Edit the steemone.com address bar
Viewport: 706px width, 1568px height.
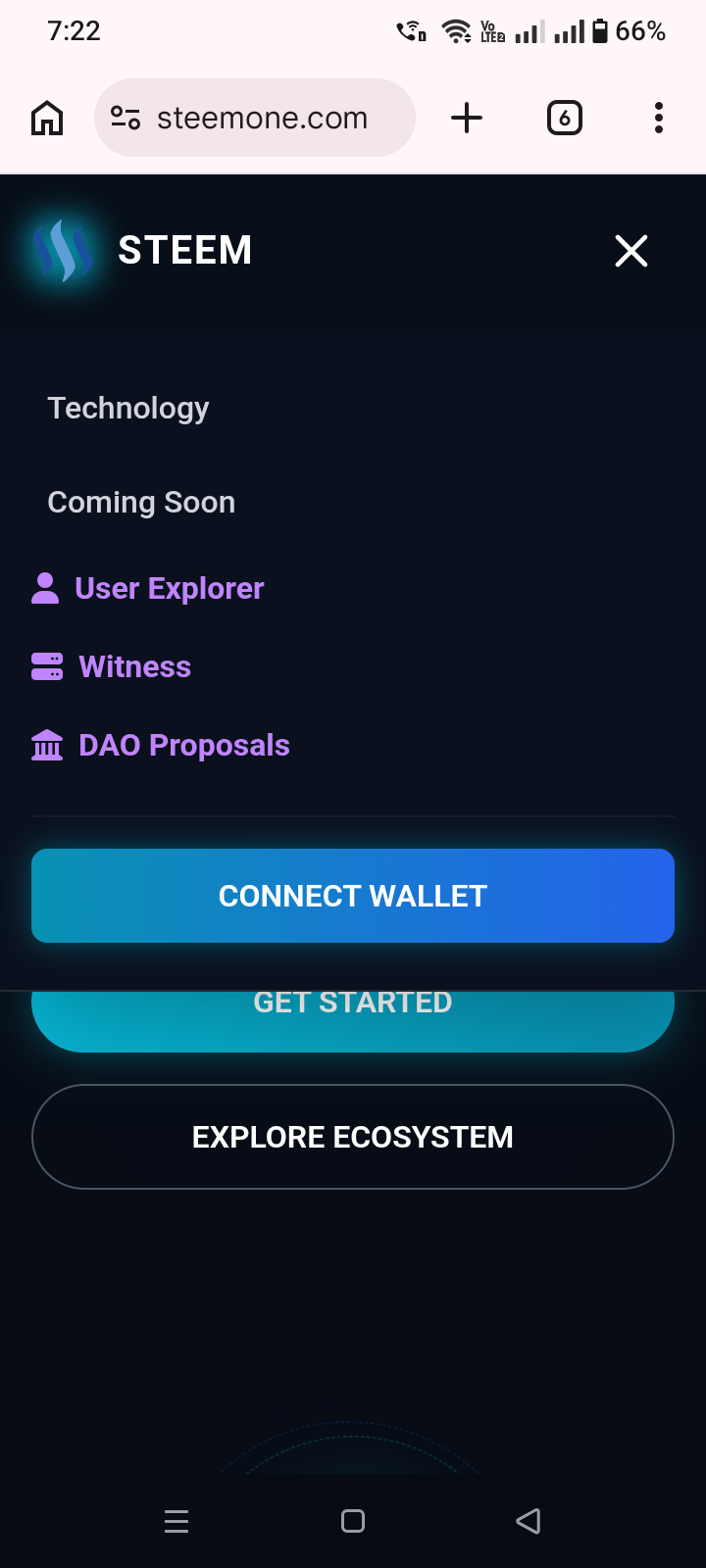(x=262, y=119)
